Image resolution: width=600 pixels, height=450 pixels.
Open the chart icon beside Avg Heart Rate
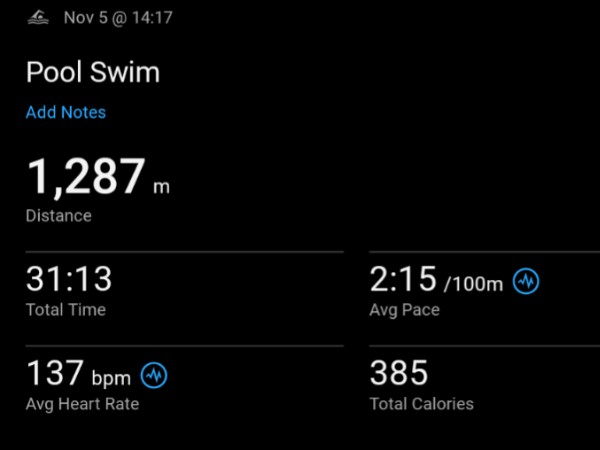154,376
